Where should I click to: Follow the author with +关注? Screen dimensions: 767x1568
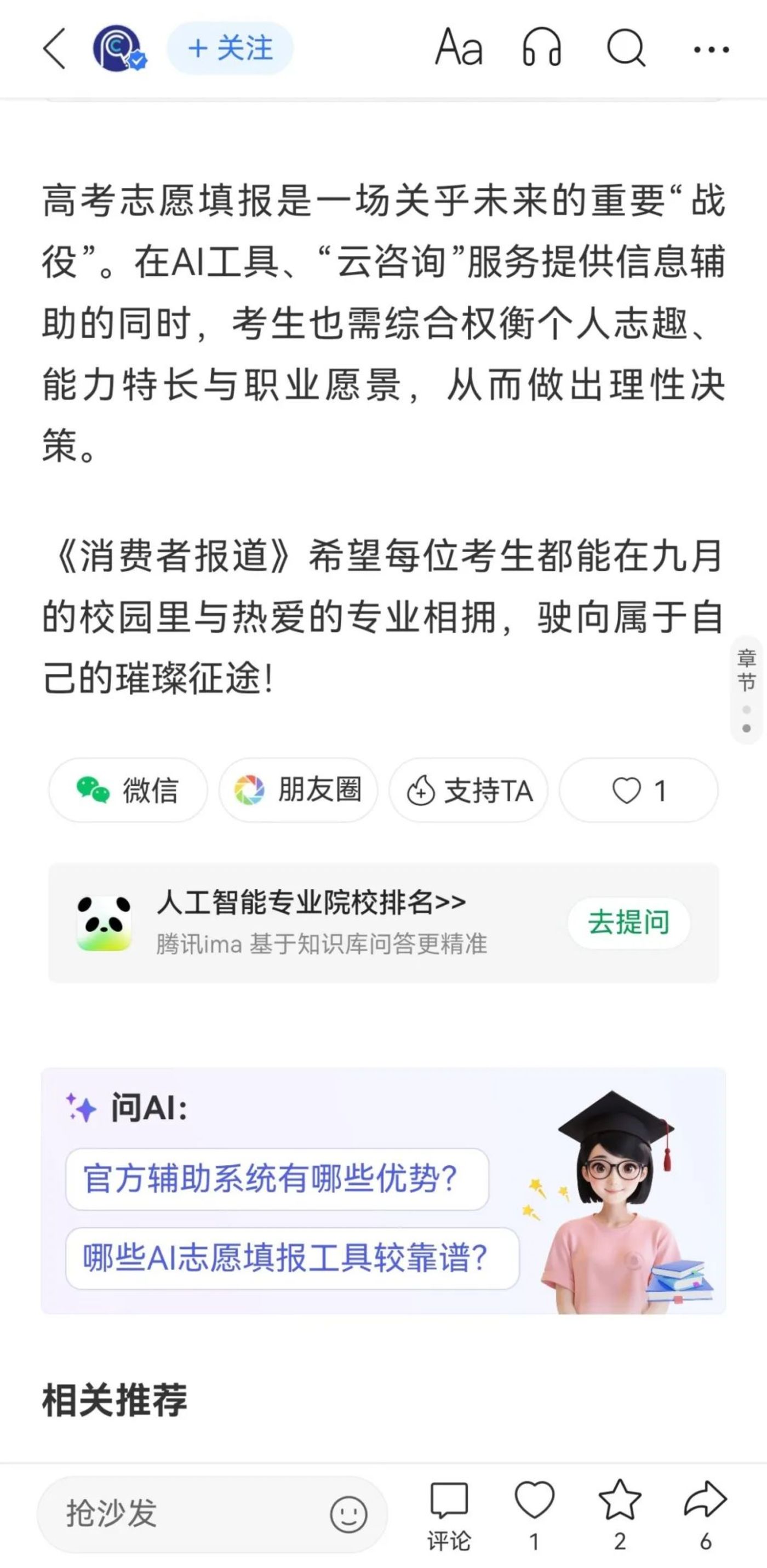pyautogui.click(x=230, y=49)
